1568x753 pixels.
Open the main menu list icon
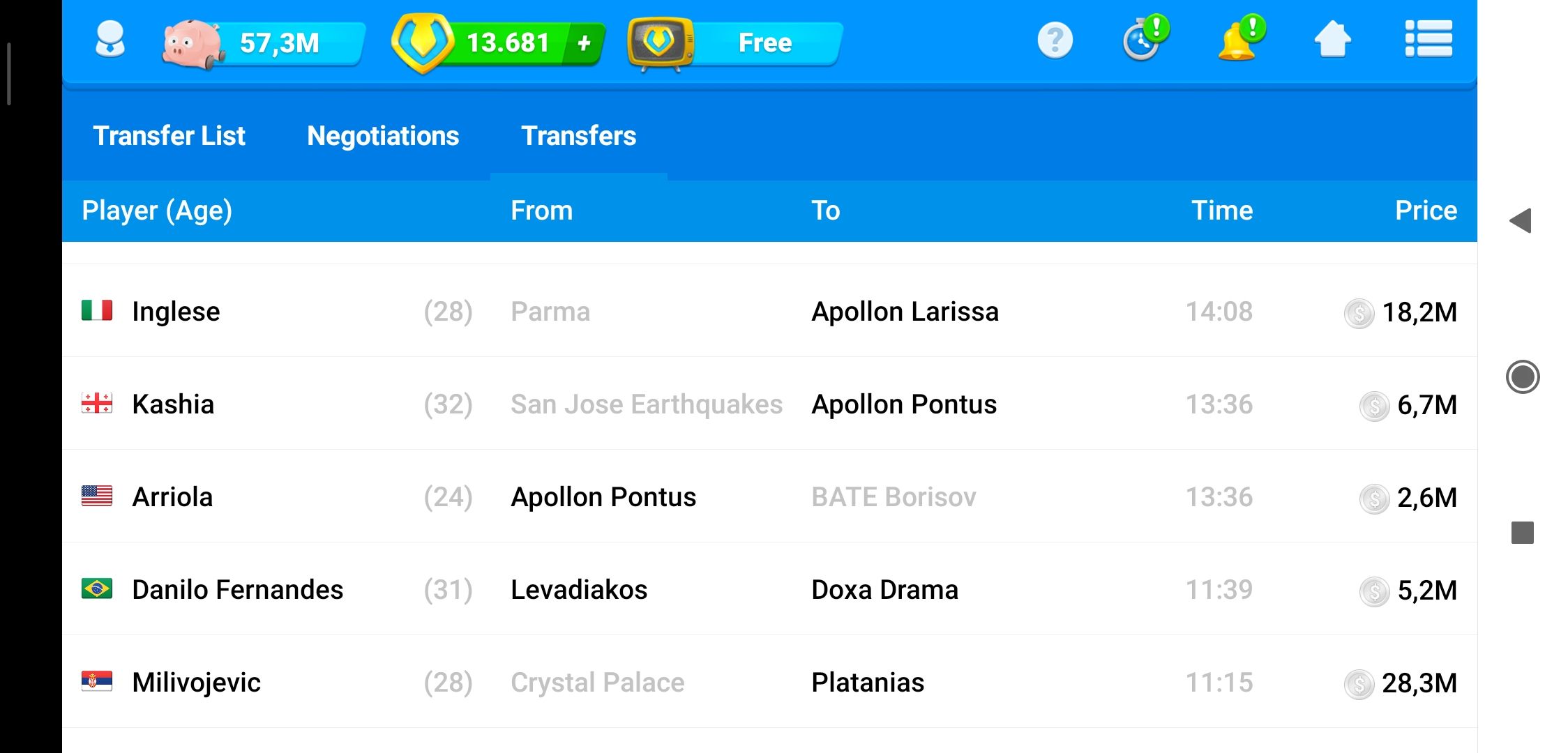1428,39
